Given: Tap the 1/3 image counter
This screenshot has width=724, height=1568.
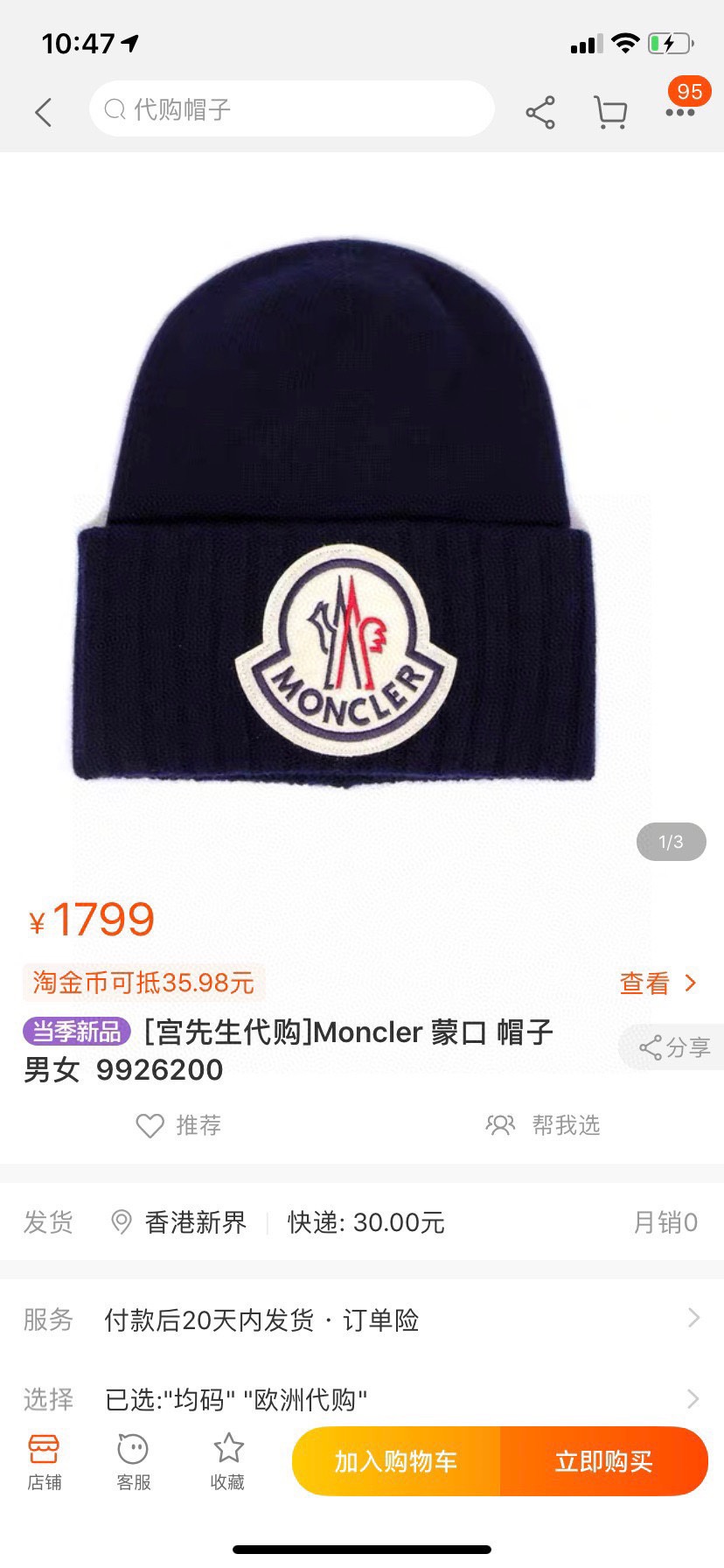Looking at the screenshot, I should 671,842.
